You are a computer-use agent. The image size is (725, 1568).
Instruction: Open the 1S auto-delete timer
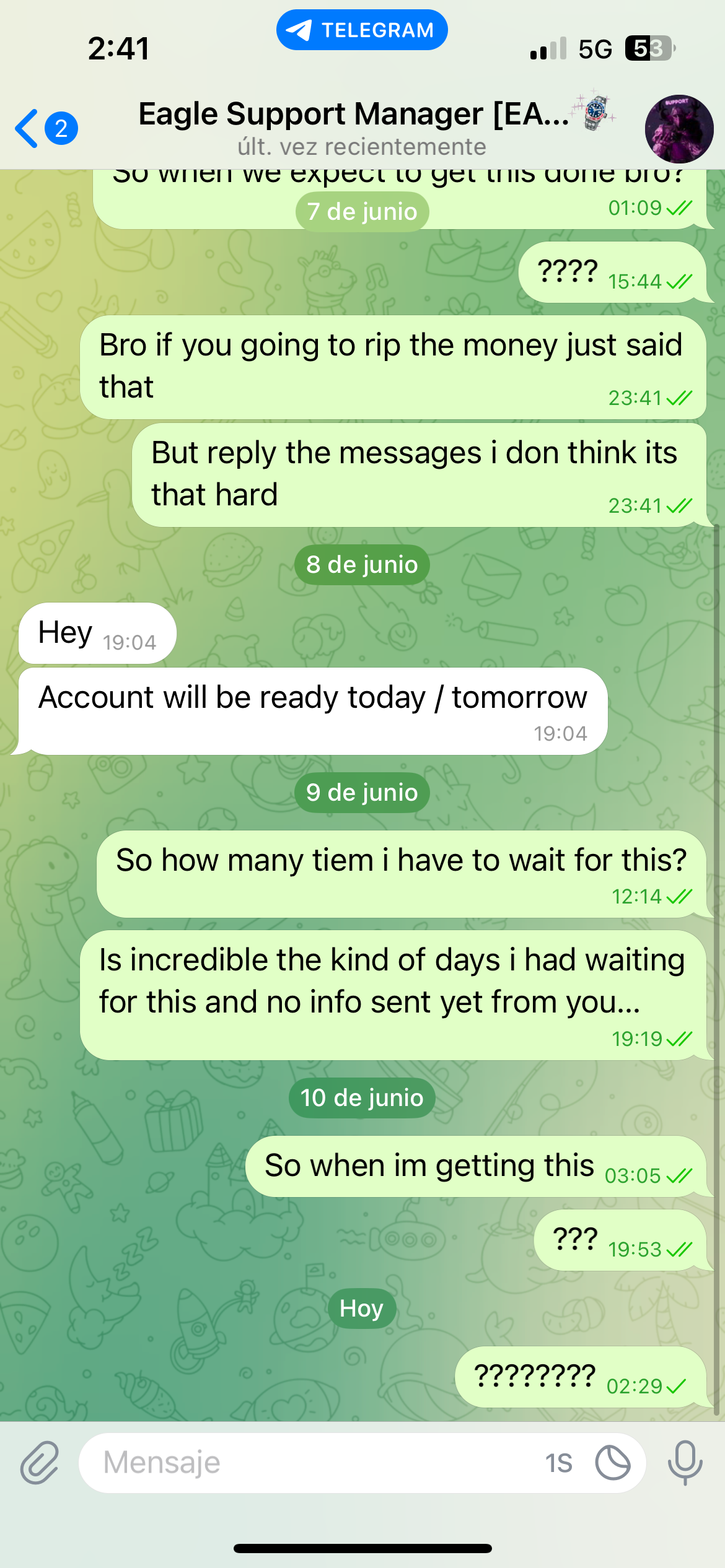[x=558, y=1463]
